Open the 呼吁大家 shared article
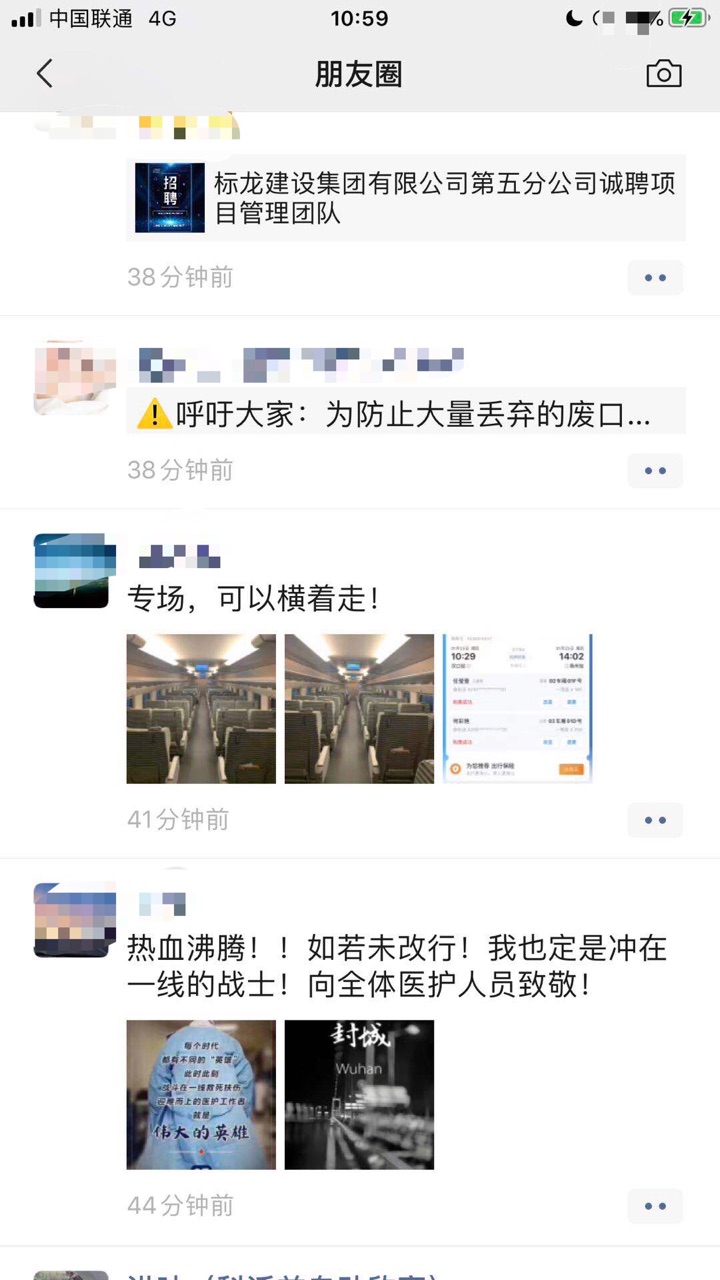The image size is (720, 1280). pyautogui.click(x=406, y=413)
